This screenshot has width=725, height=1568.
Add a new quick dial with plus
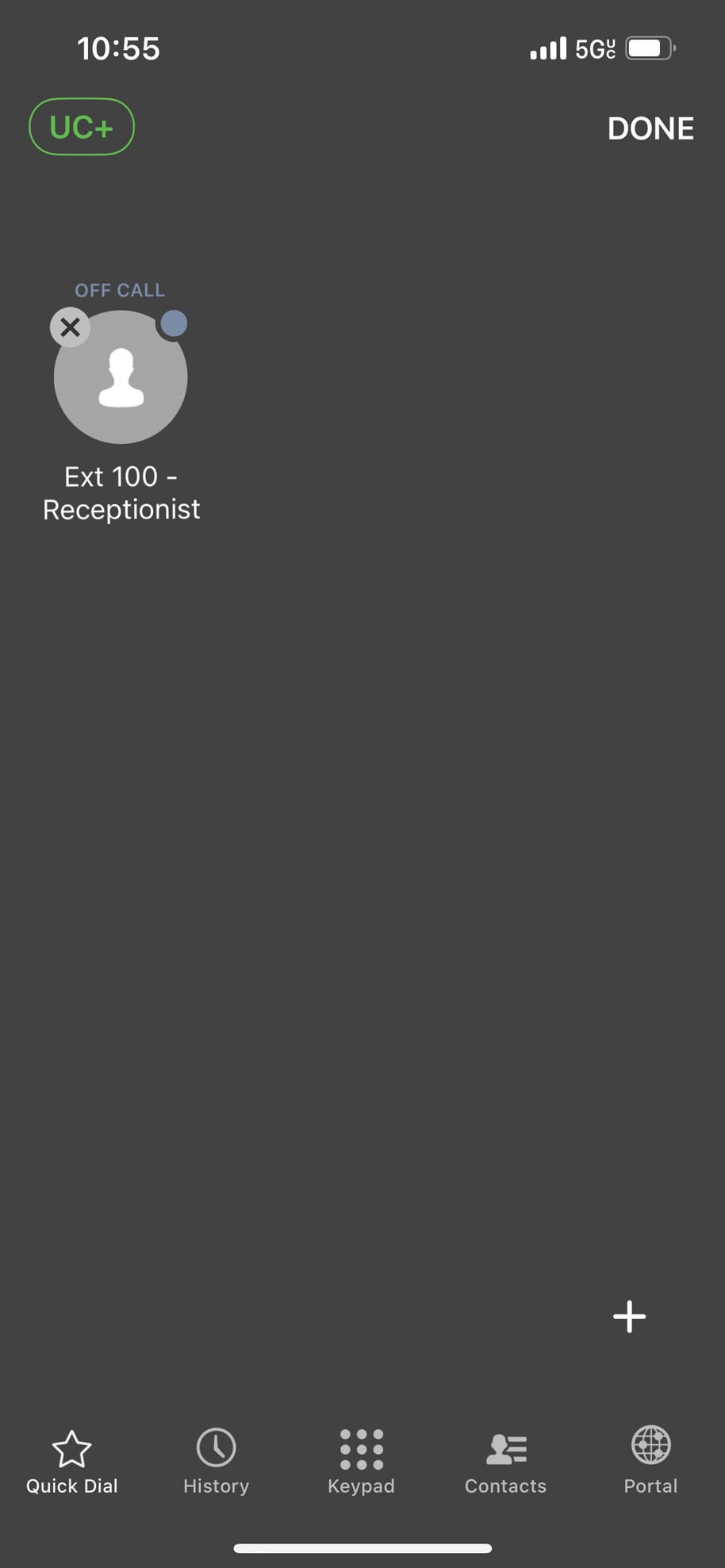coord(629,1317)
